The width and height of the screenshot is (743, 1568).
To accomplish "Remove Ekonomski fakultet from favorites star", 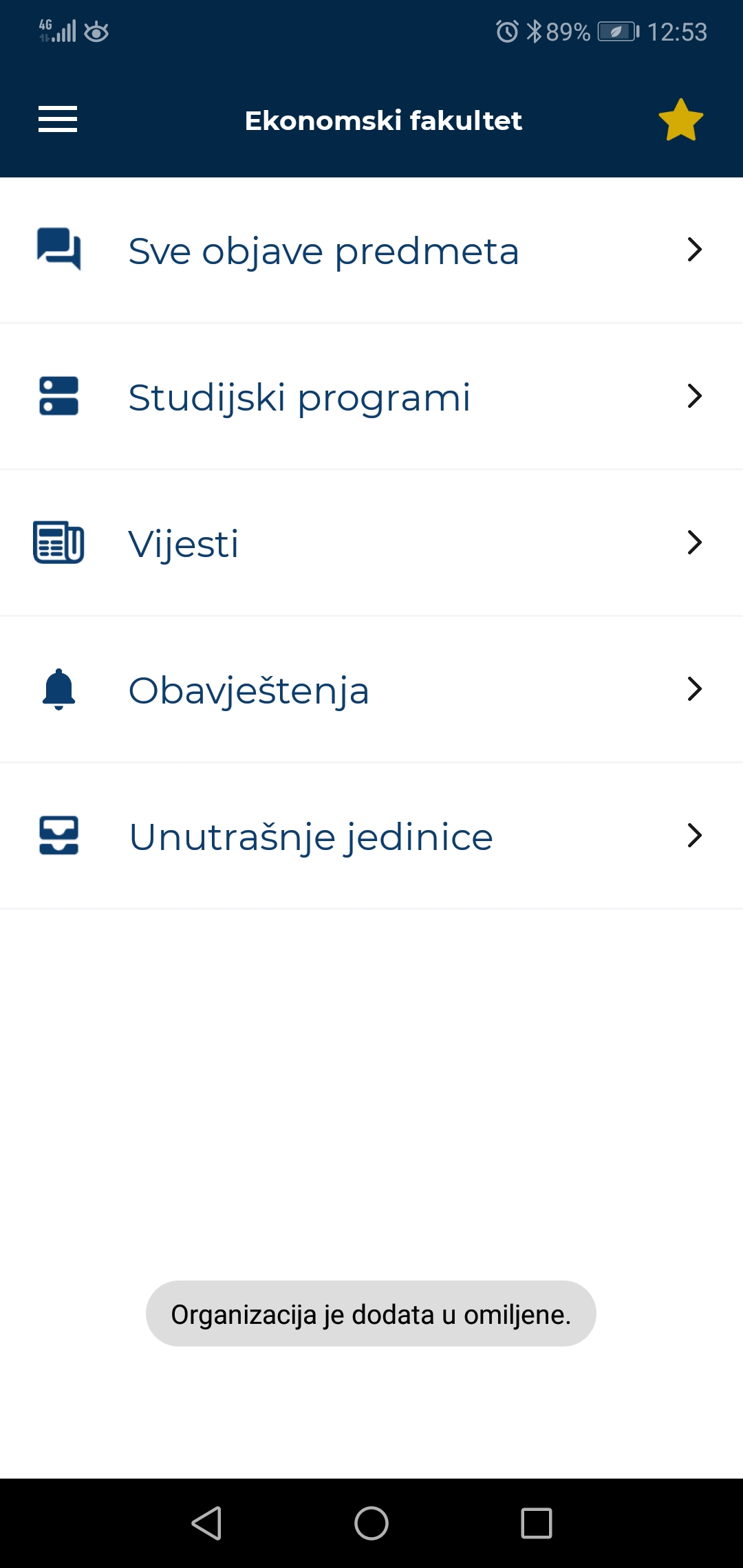I will tap(680, 120).
